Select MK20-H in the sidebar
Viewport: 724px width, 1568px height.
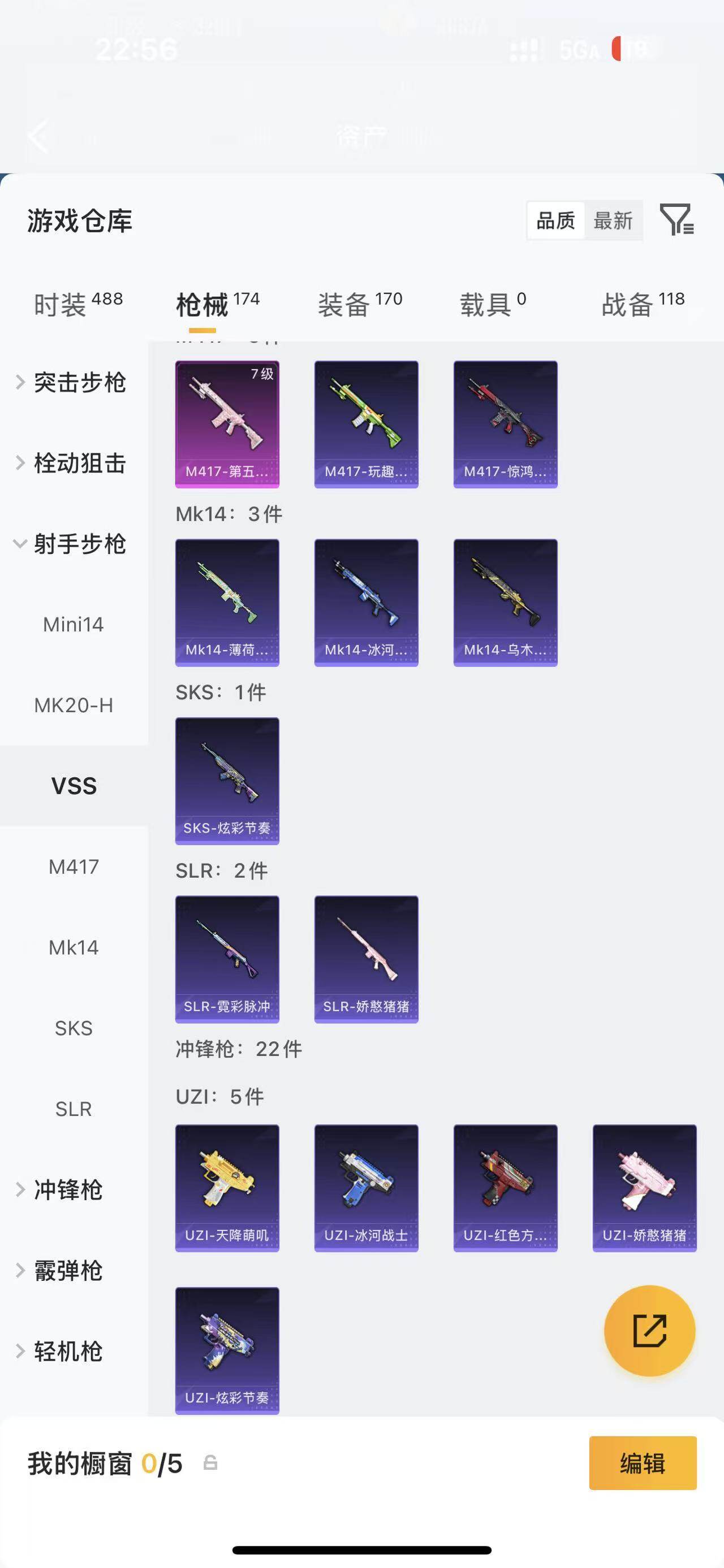(x=73, y=705)
